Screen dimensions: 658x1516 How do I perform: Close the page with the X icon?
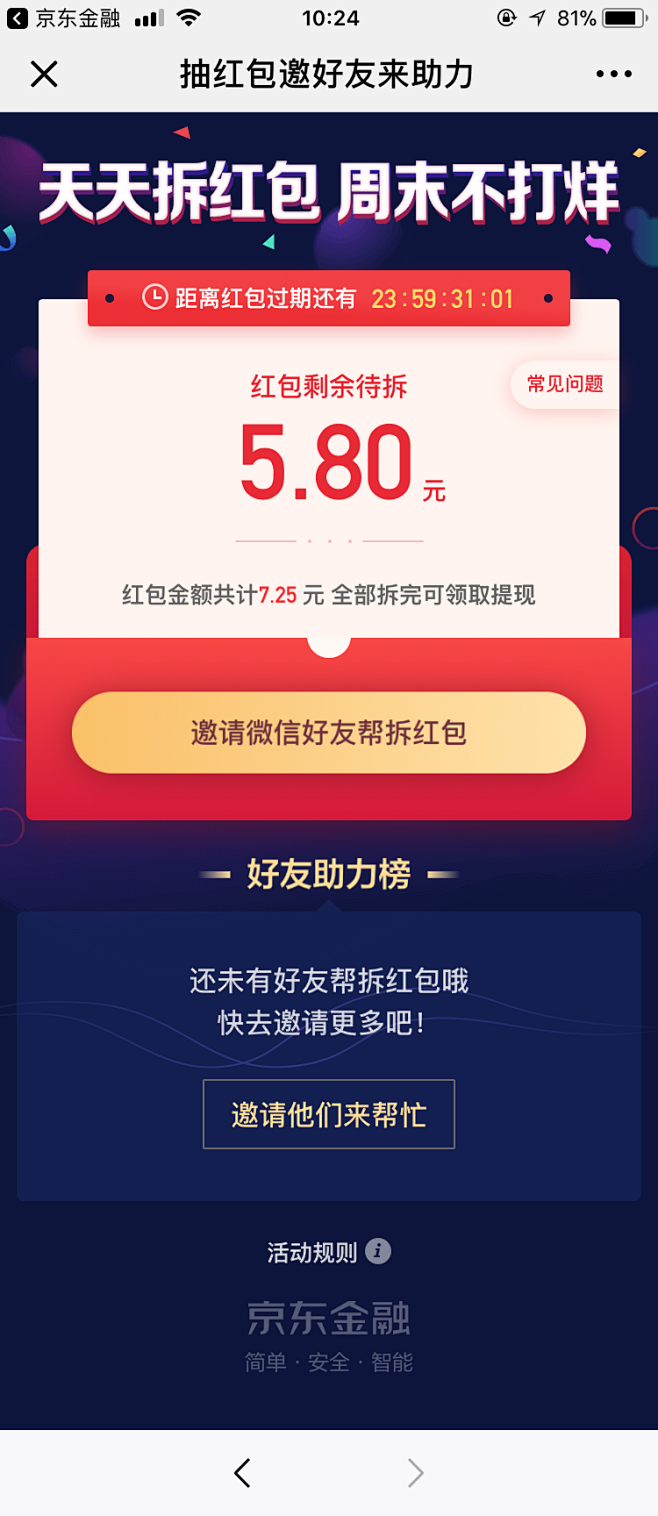[x=44, y=74]
